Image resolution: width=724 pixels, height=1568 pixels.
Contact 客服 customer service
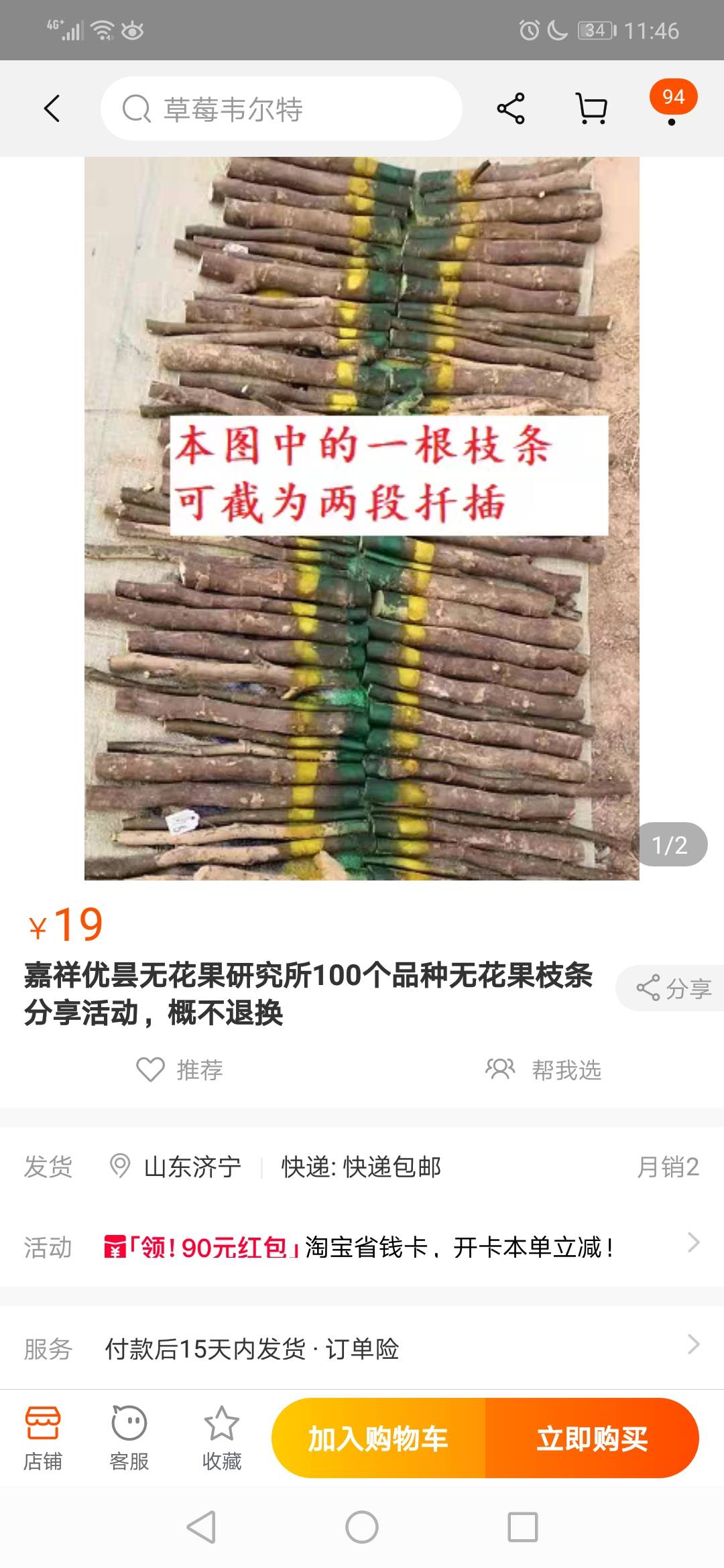point(129,1438)
